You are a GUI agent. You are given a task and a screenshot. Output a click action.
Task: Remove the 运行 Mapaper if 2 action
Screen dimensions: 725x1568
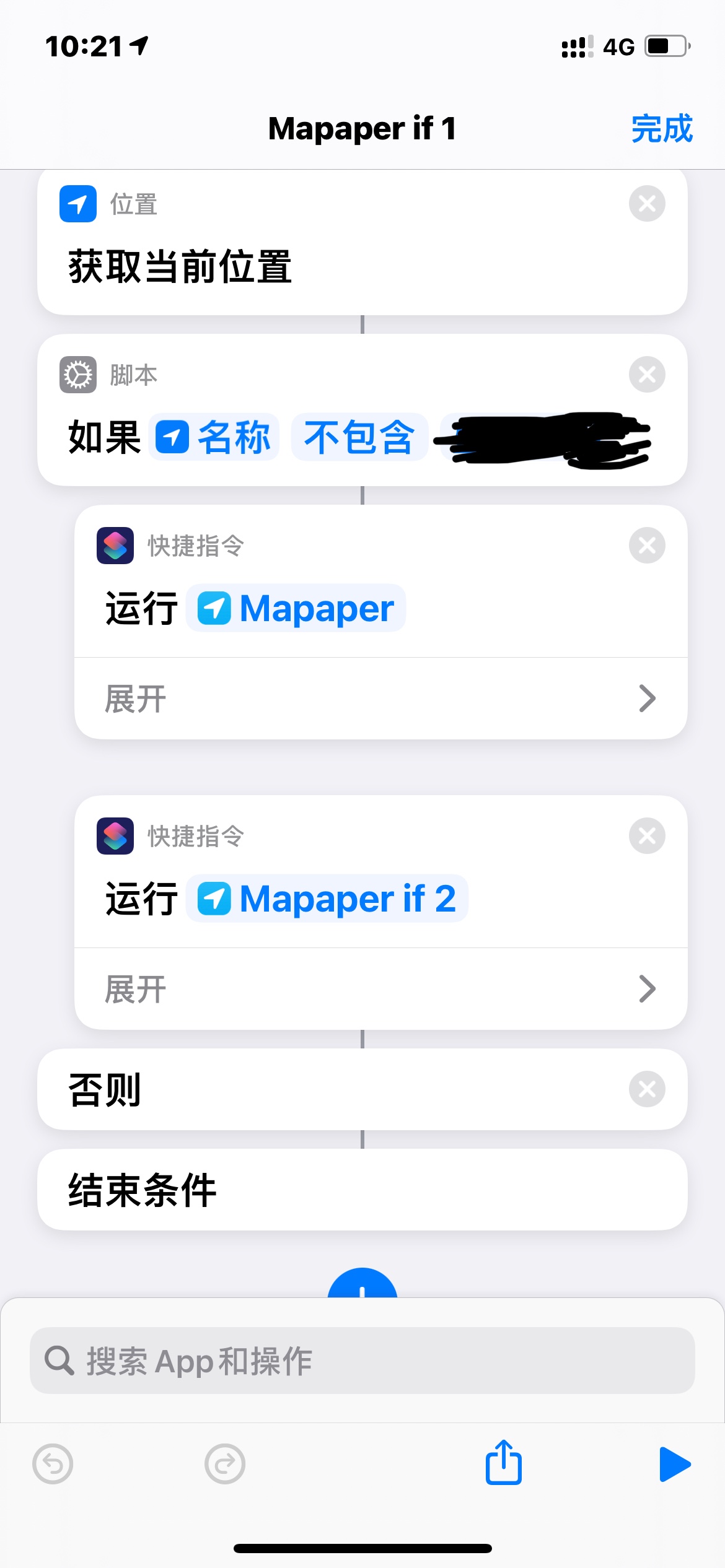tap(647, 836)
